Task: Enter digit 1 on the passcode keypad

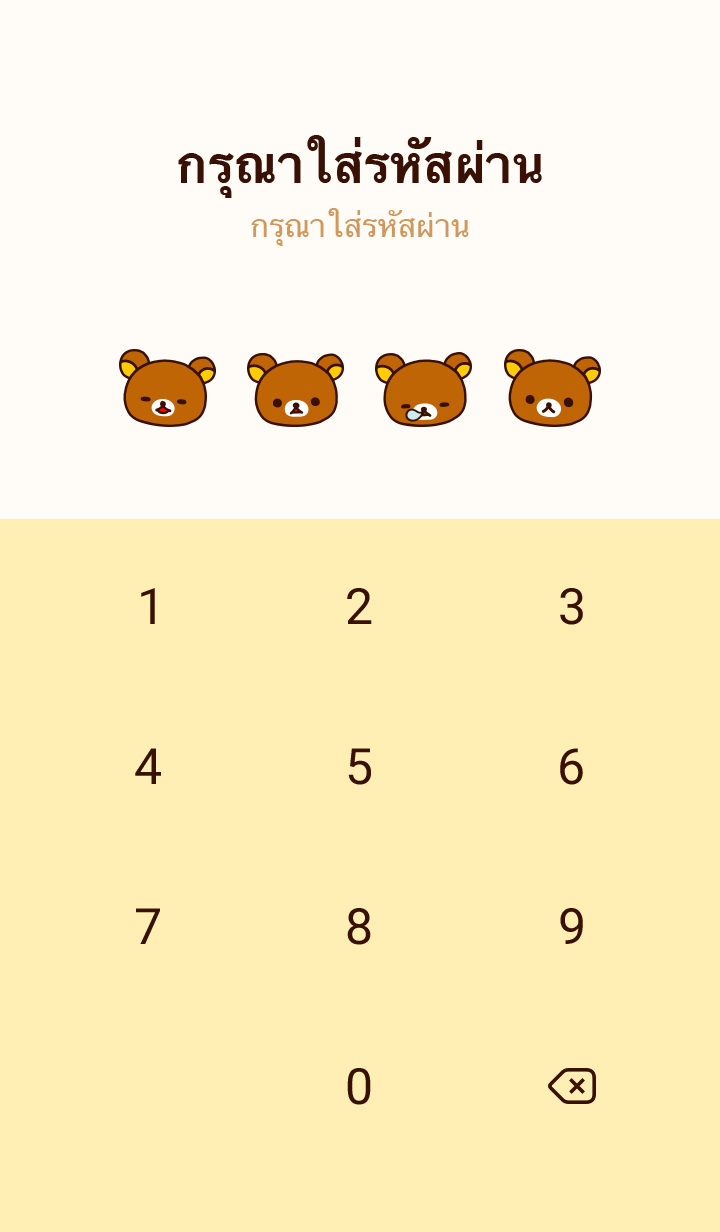Action: [x=149, y=607]
